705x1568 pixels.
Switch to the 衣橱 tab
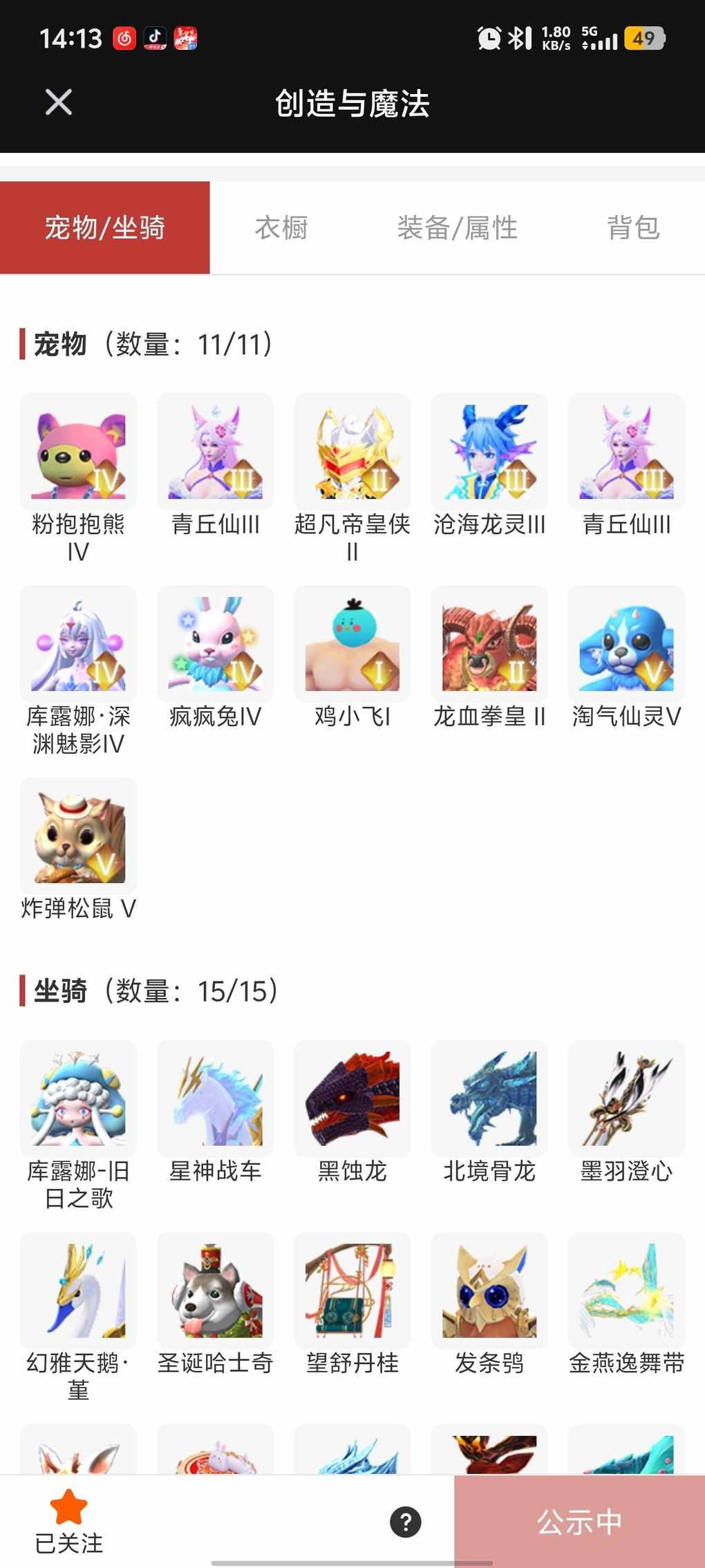(281, 228)
